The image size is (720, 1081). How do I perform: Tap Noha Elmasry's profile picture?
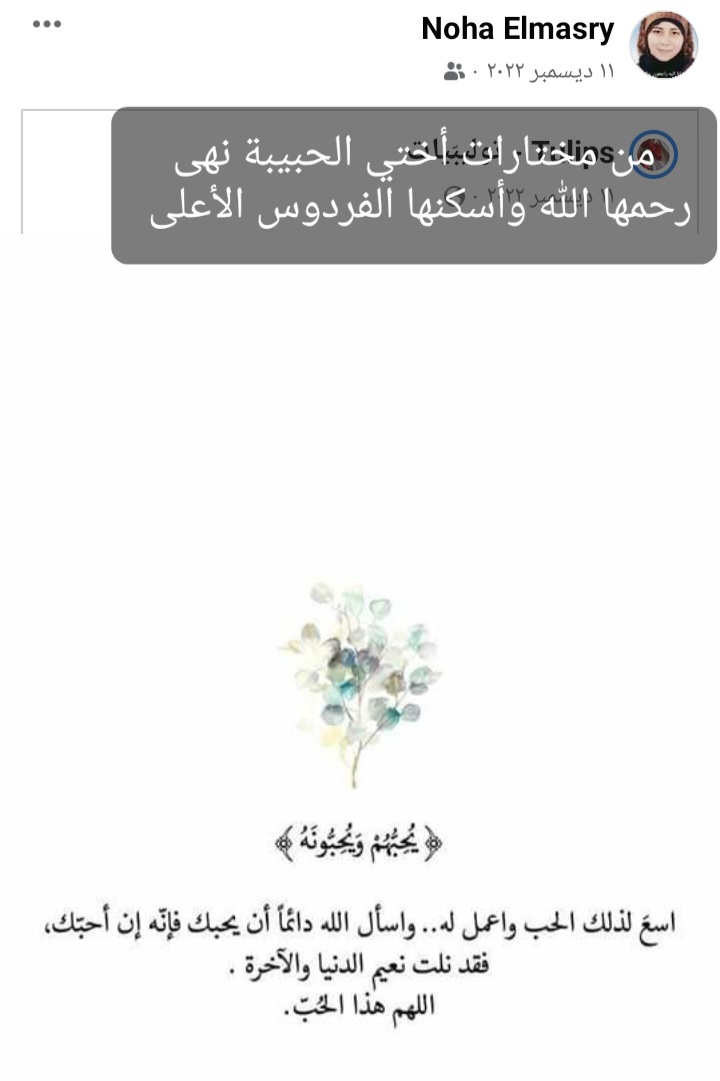663,47
